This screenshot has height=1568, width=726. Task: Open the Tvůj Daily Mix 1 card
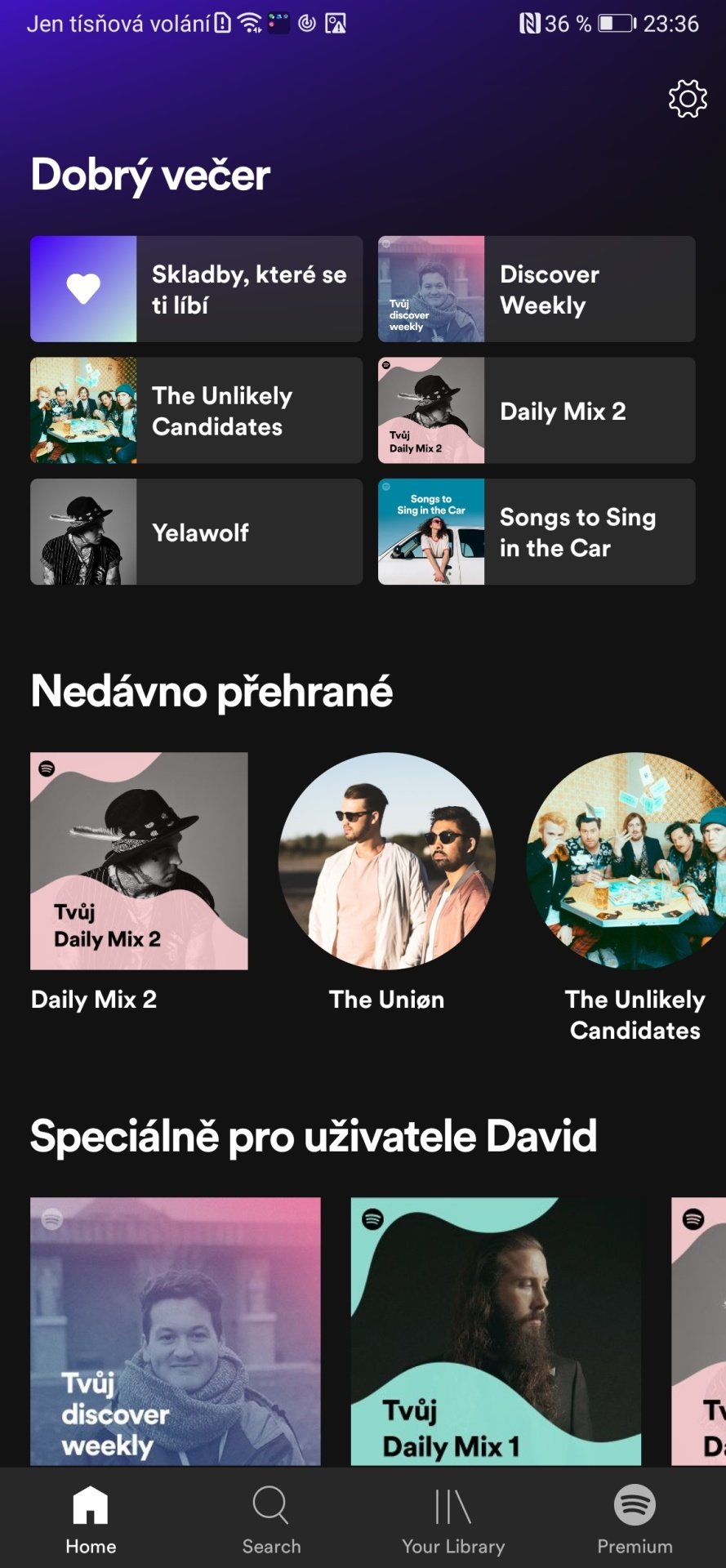coord(496,1331)
